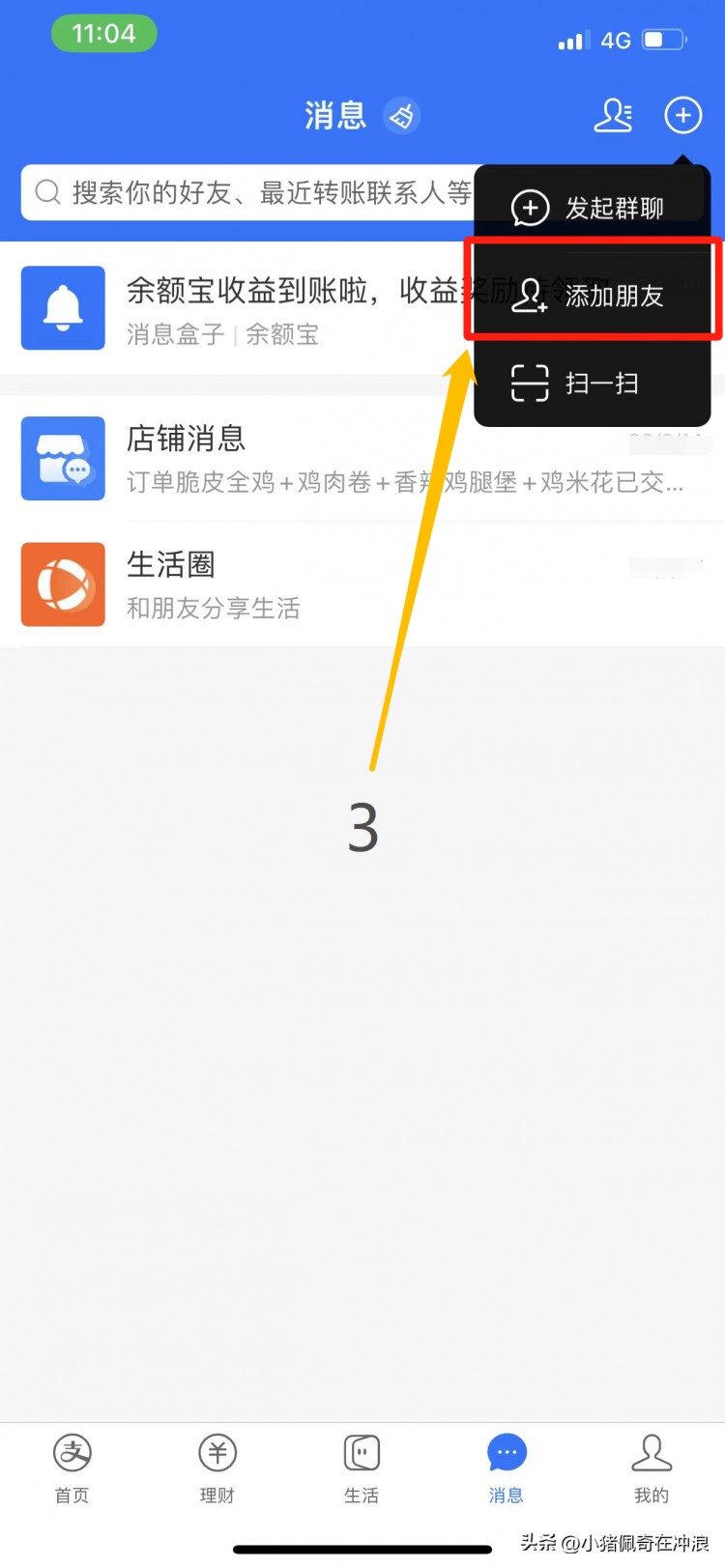This screenshot has height=1568, width=725.
Task: Open the 店铺消息 store message icon
Action: [x=62, y=459]
